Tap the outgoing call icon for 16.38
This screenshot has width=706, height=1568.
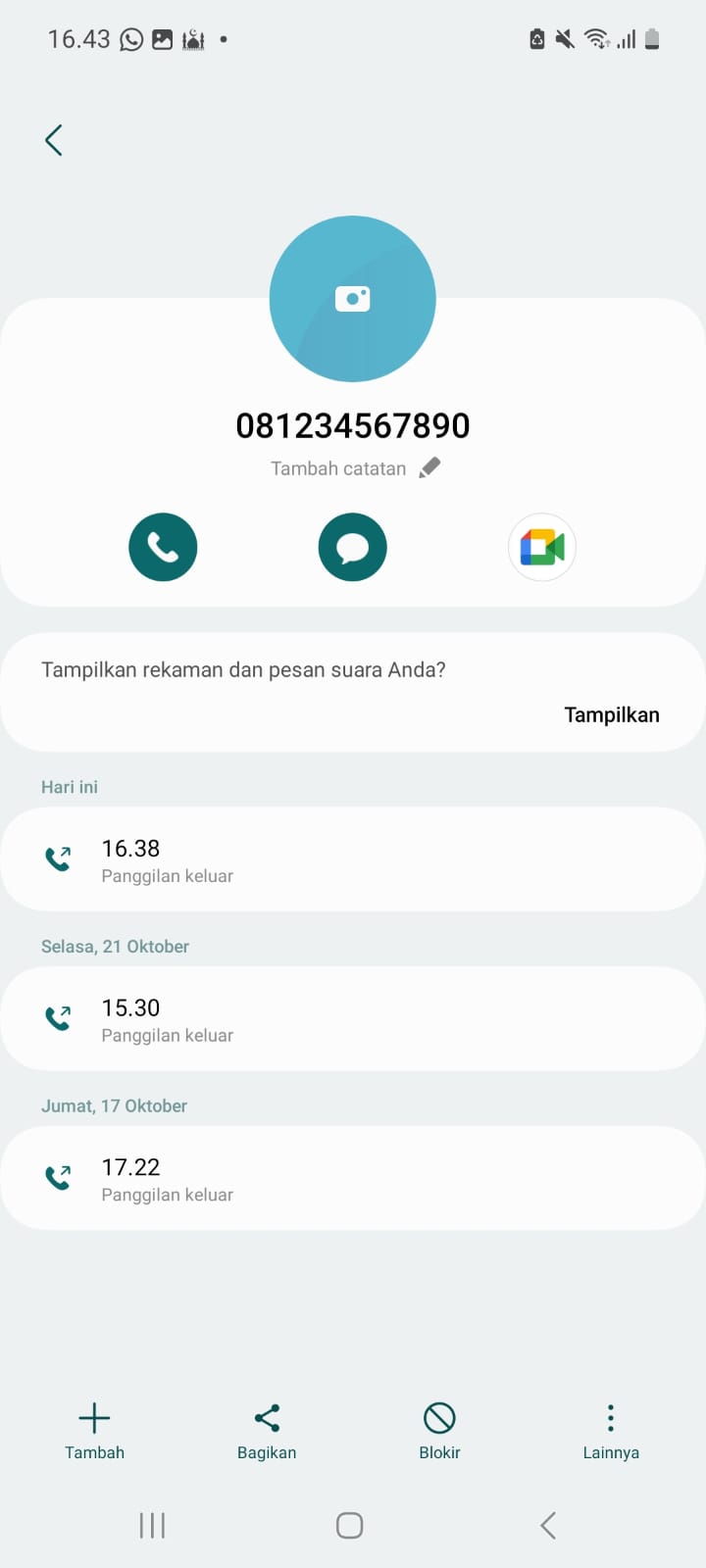tap(58, 857)
